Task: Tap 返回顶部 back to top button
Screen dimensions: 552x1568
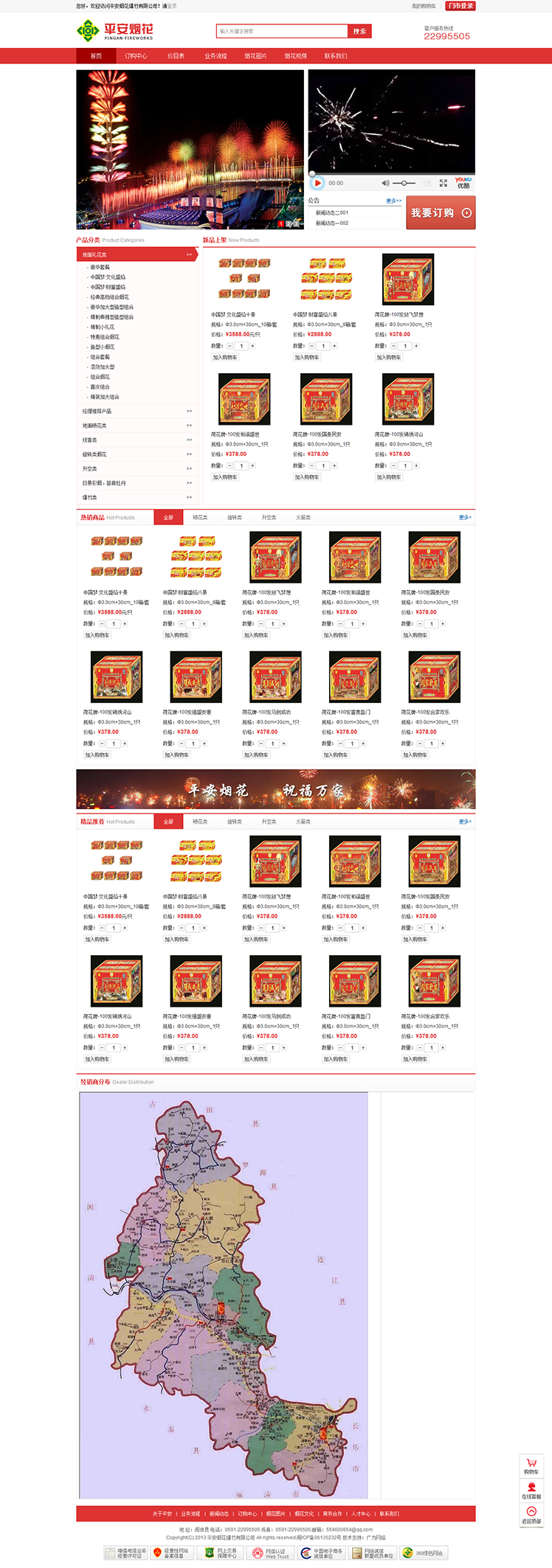Action: pyautogui.click(x=531, y=1515)
